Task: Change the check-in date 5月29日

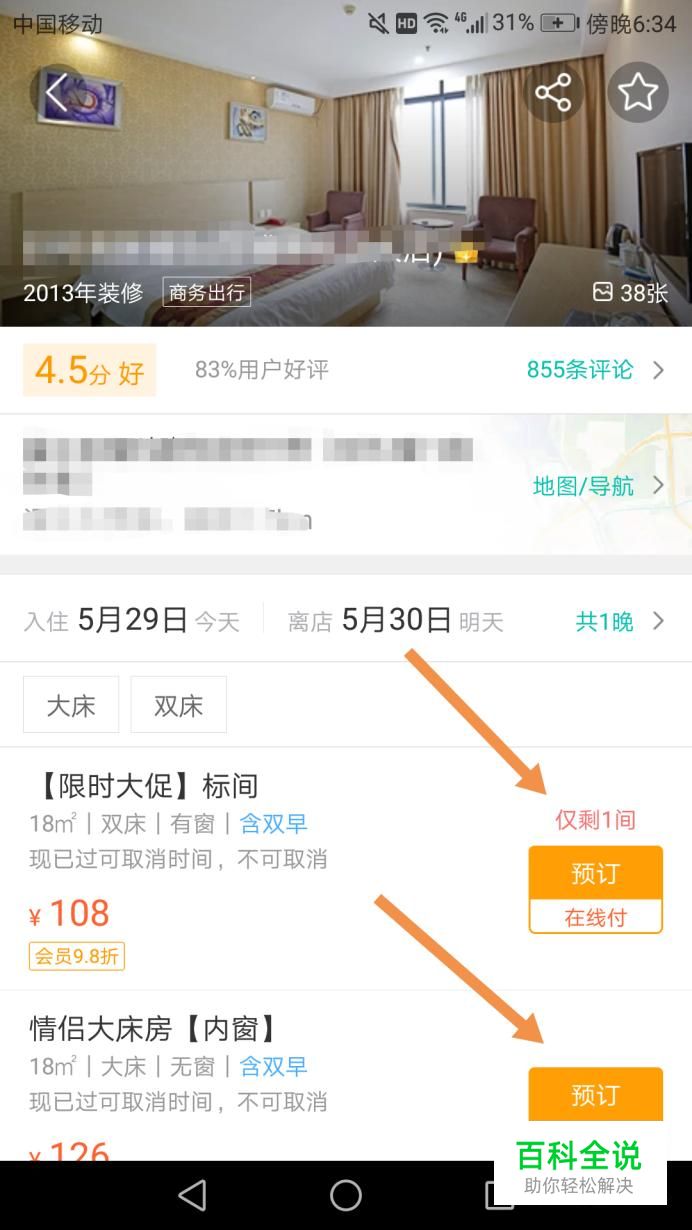Action: click(132, 620)
